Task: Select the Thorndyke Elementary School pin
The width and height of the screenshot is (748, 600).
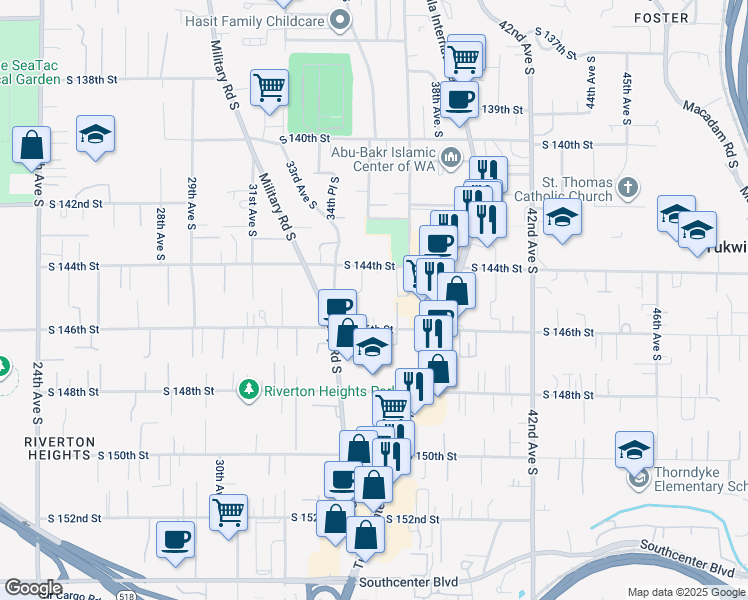Action: [639, 479]
